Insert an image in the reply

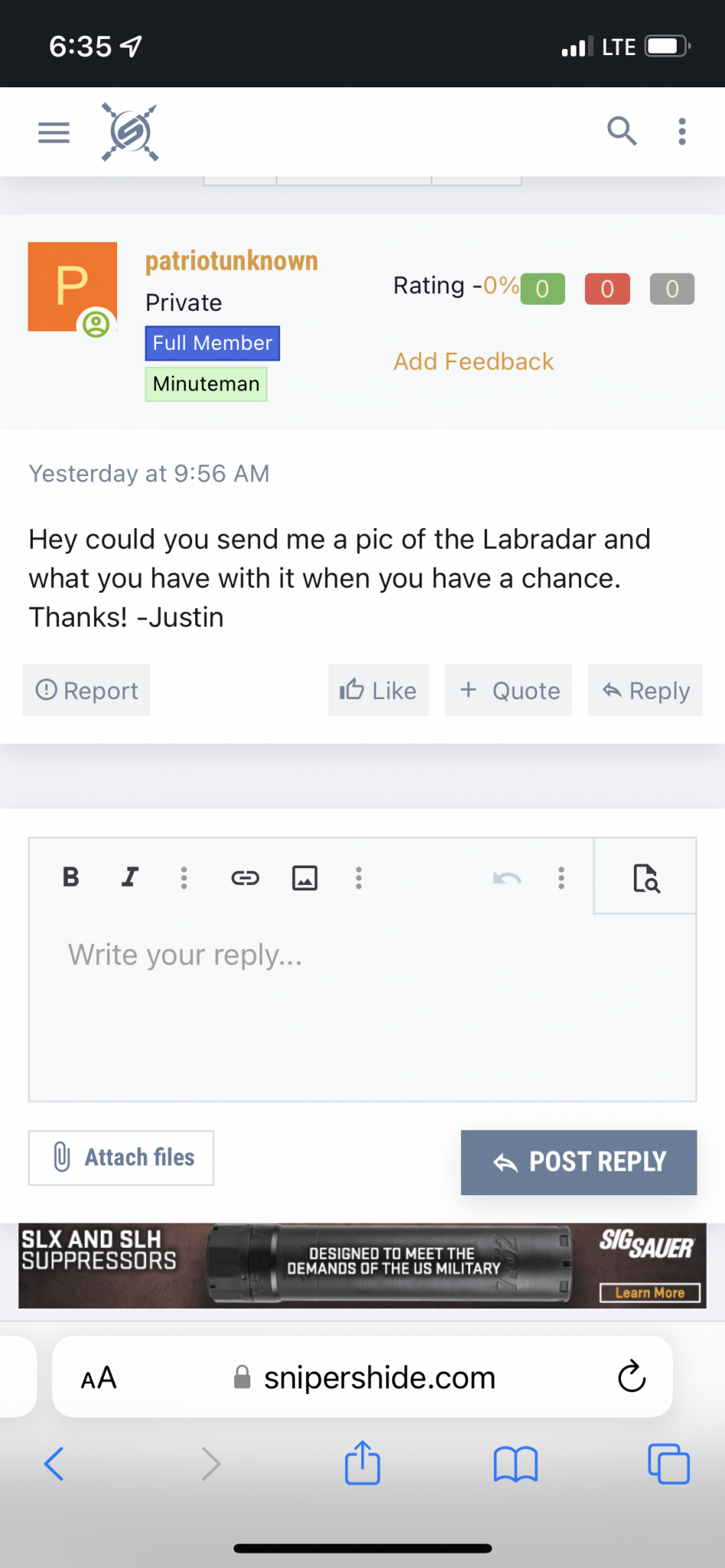(305, 877)
